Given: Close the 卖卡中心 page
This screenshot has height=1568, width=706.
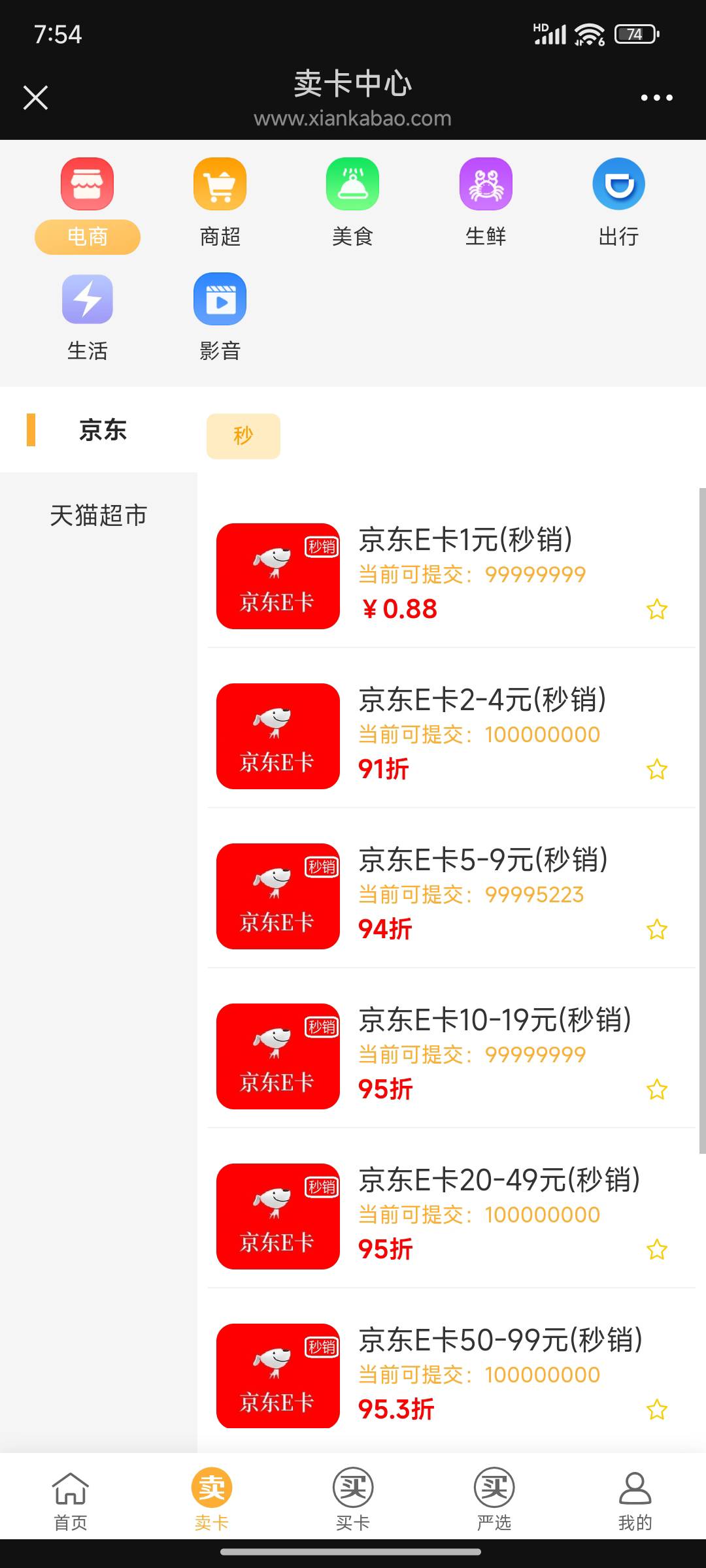Looking at the screenshot, I should [35, 98].
